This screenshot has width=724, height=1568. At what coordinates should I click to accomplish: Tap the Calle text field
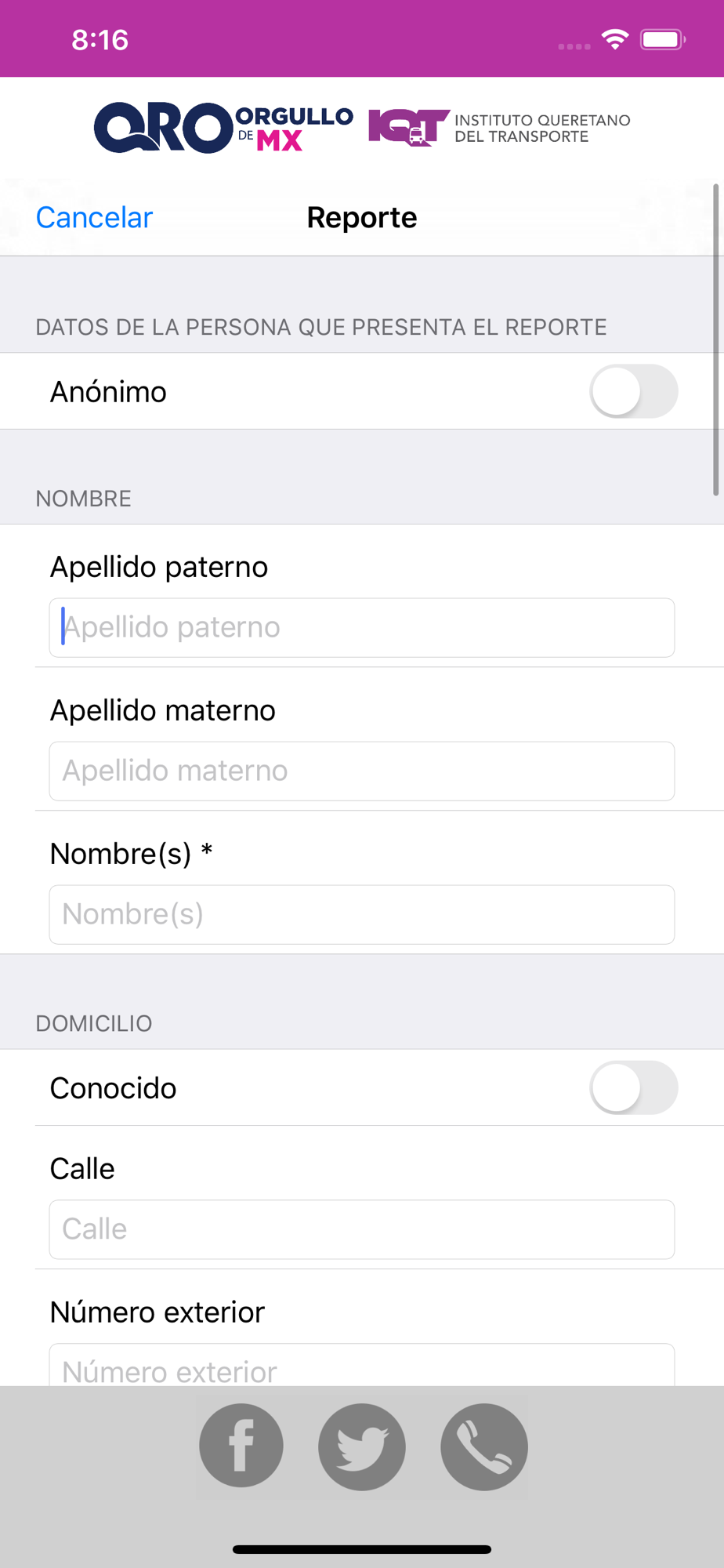click(362, 1229)
